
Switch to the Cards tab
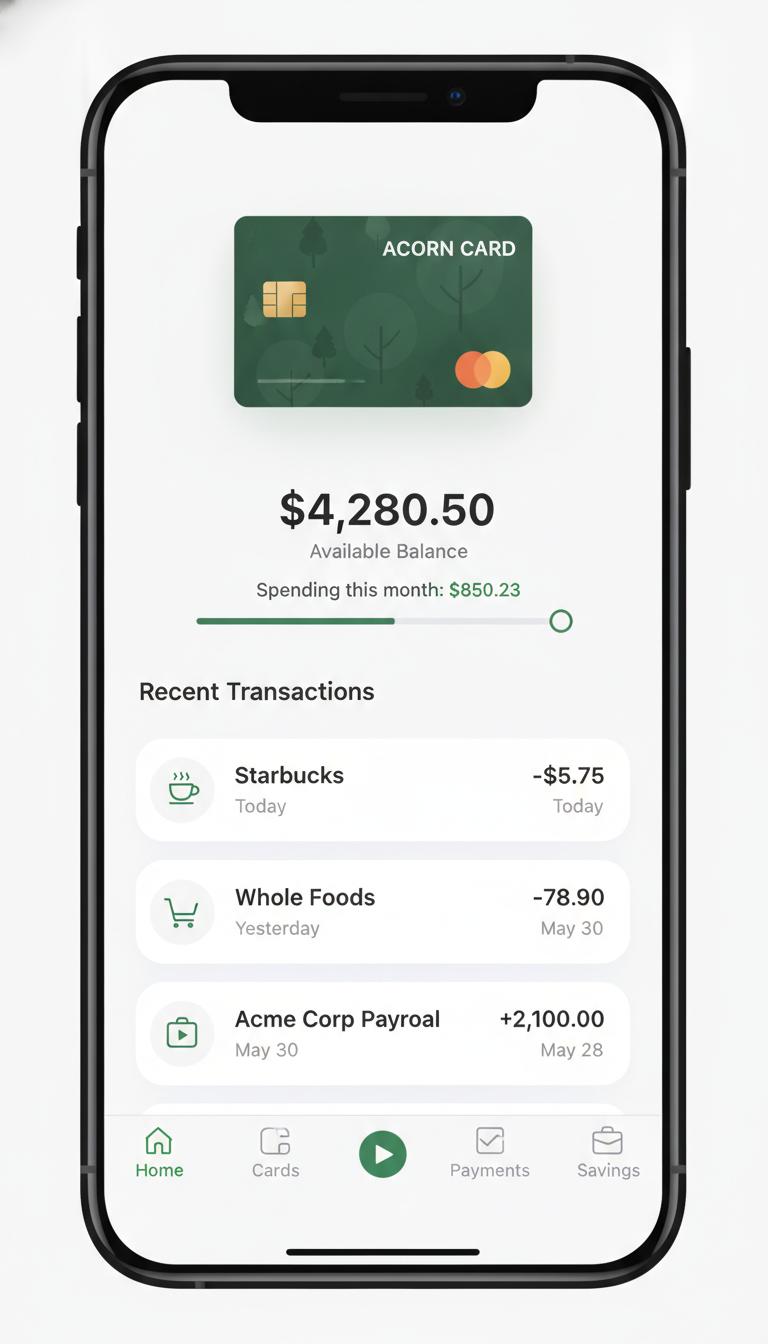pos(275,1153)
